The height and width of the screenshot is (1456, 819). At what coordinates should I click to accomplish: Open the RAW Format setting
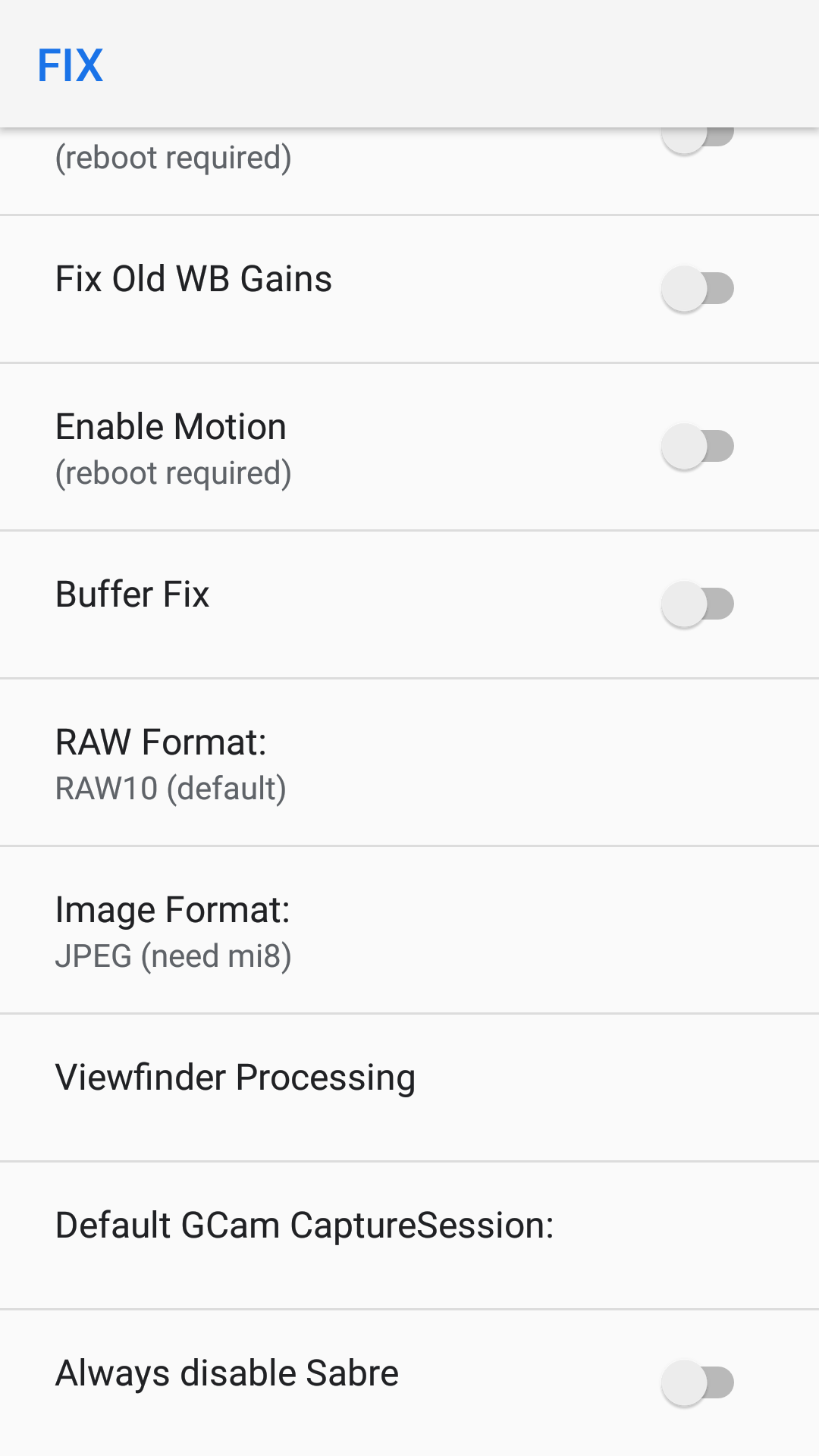[409, 763]
